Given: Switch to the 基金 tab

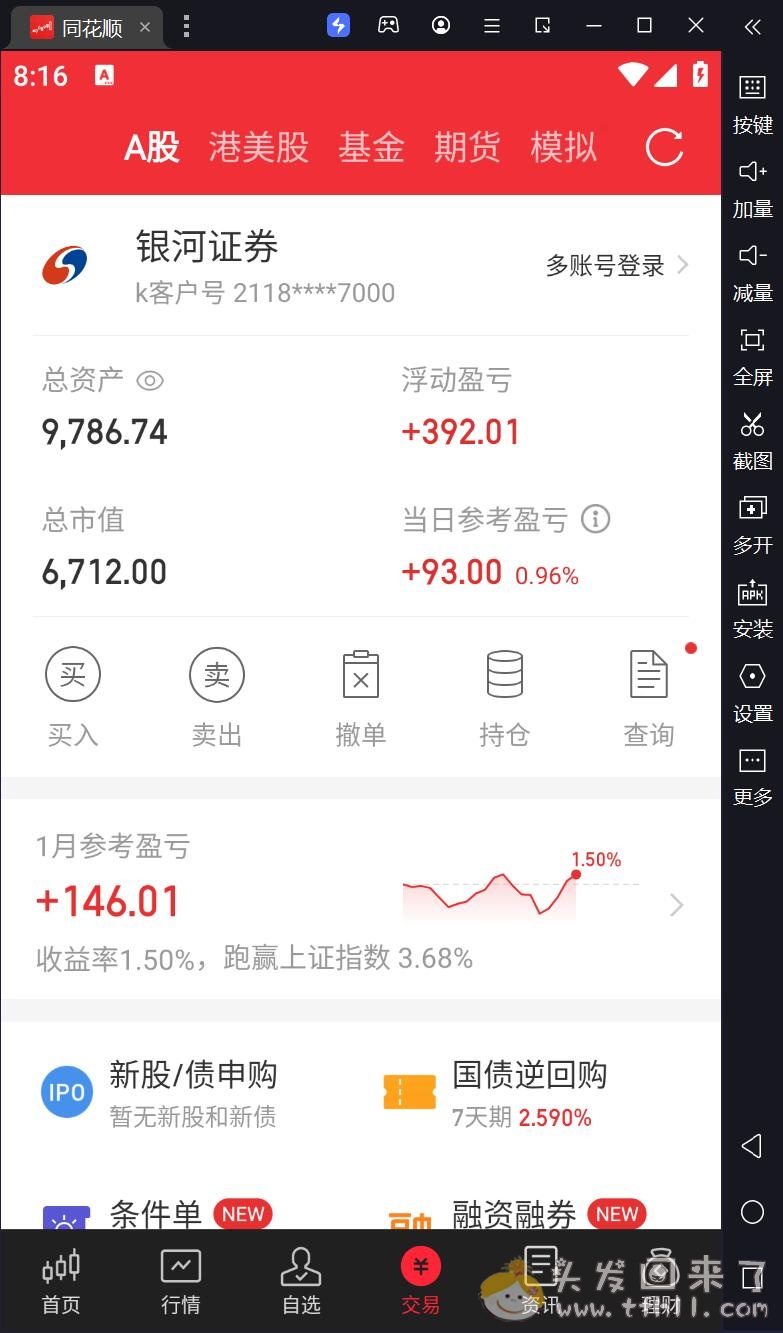Looking at the screenshot, I should pyautogui.click(x=371, y=148).
